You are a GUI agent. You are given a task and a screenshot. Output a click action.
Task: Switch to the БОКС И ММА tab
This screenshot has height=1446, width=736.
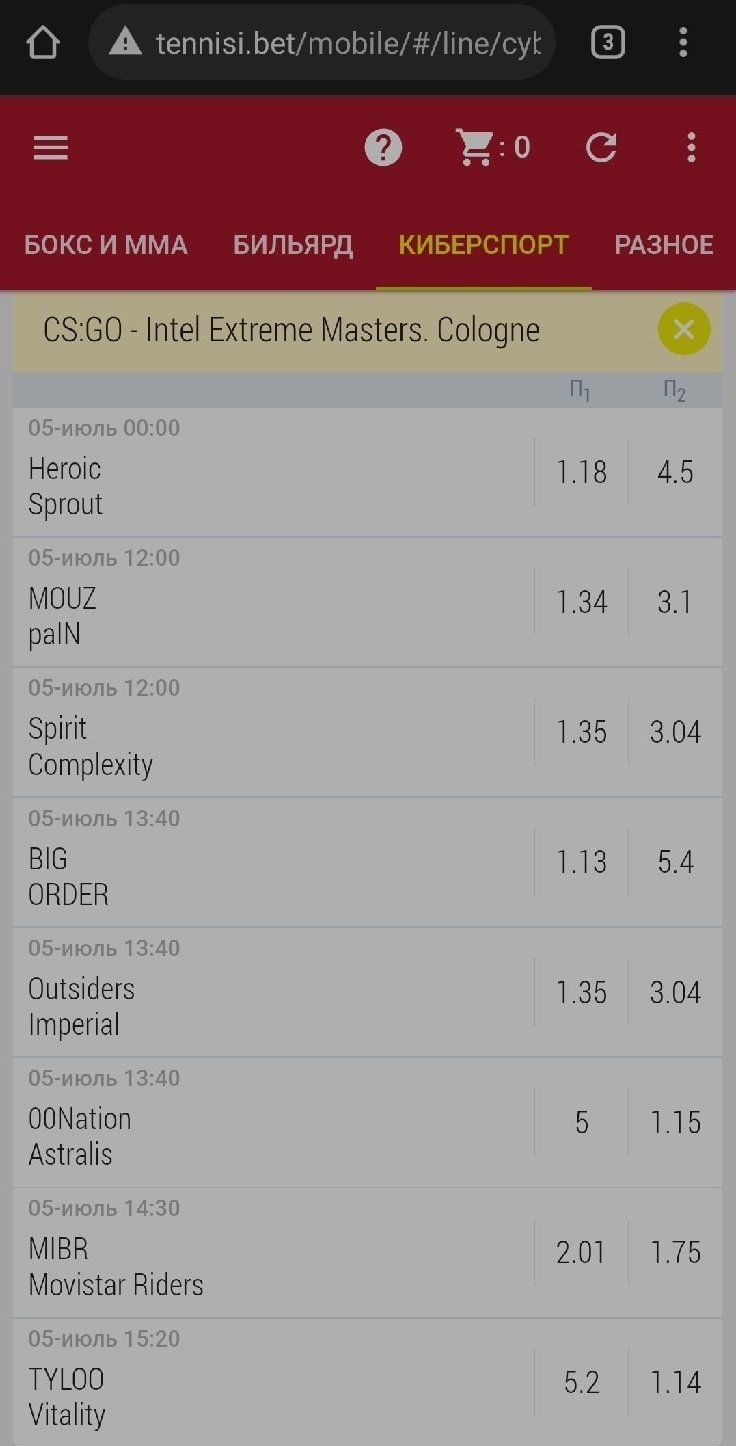pos(106,245)
